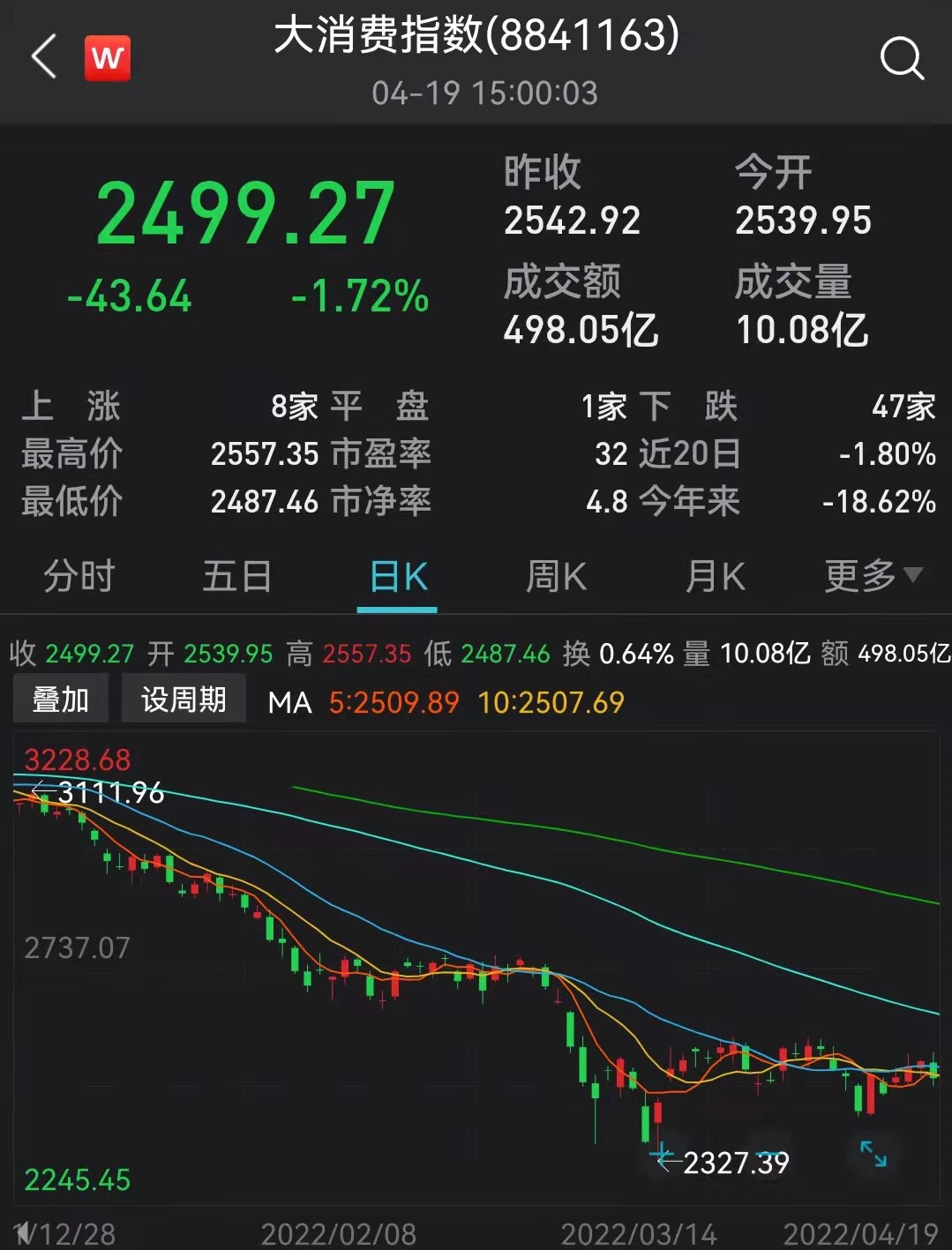Tap the 今年来 -18.62% figure
The image size is (952, 1250).
pos(877,502)
